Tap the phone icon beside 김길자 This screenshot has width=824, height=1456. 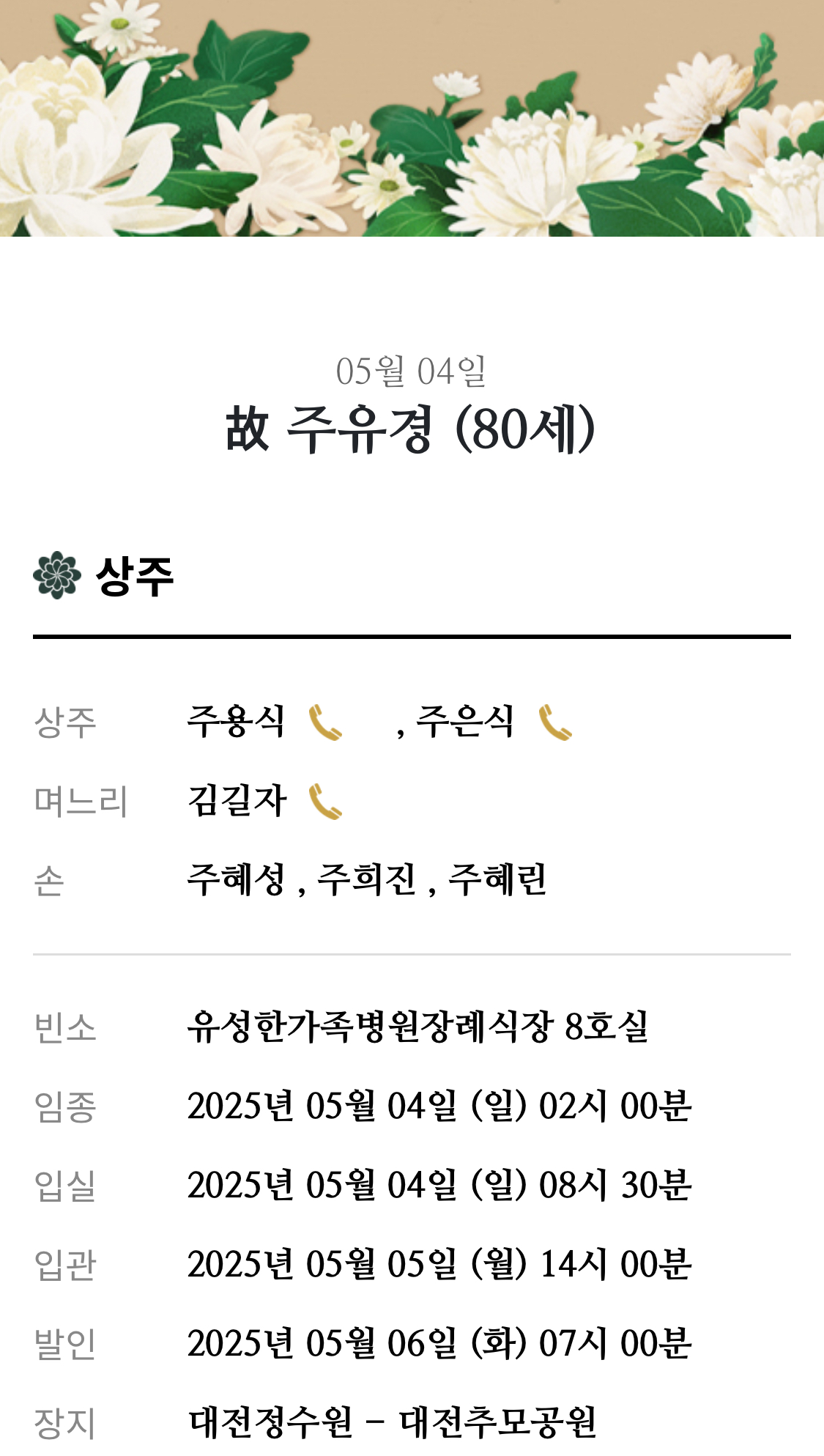pyautogui.click(x=325, y=802)
